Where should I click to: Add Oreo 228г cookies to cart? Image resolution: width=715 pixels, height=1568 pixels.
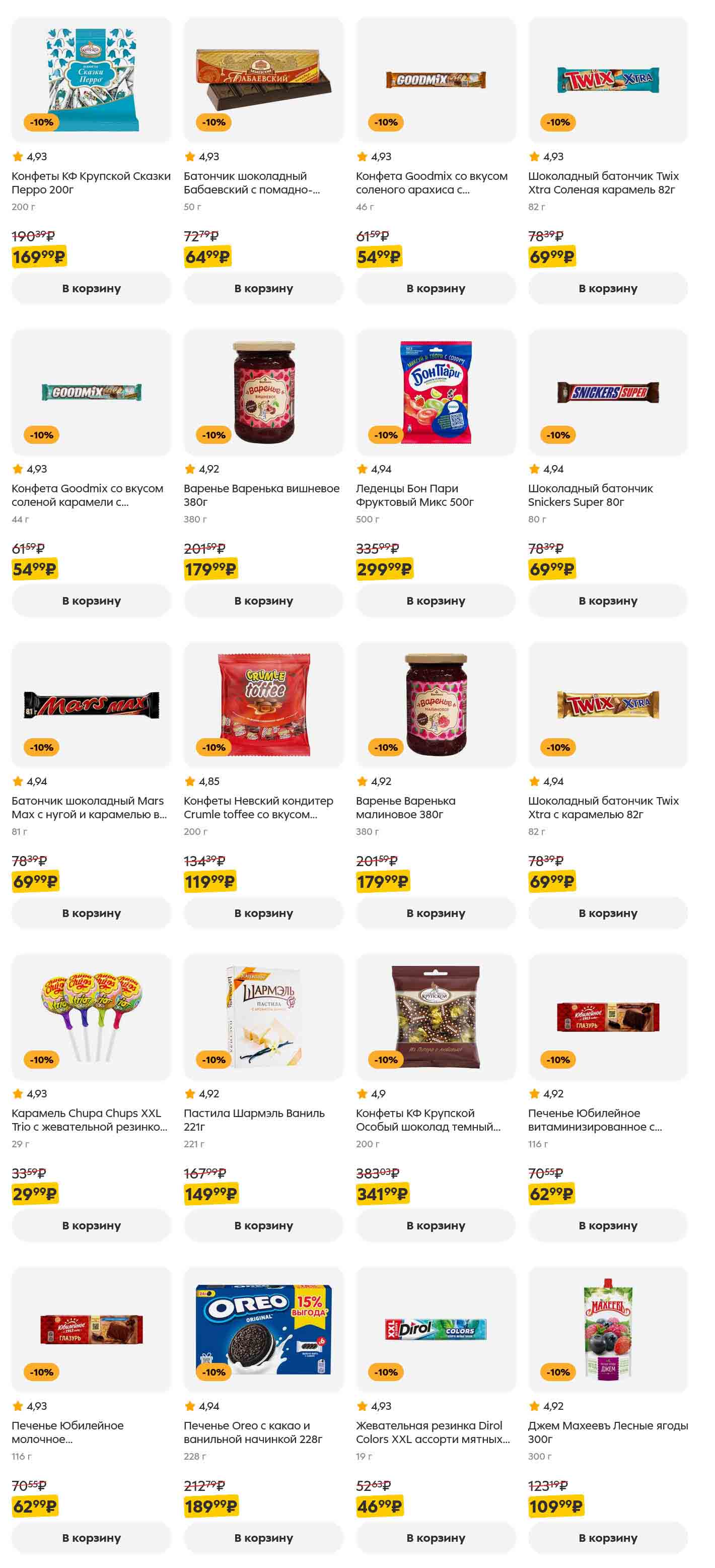[263, 1537]
